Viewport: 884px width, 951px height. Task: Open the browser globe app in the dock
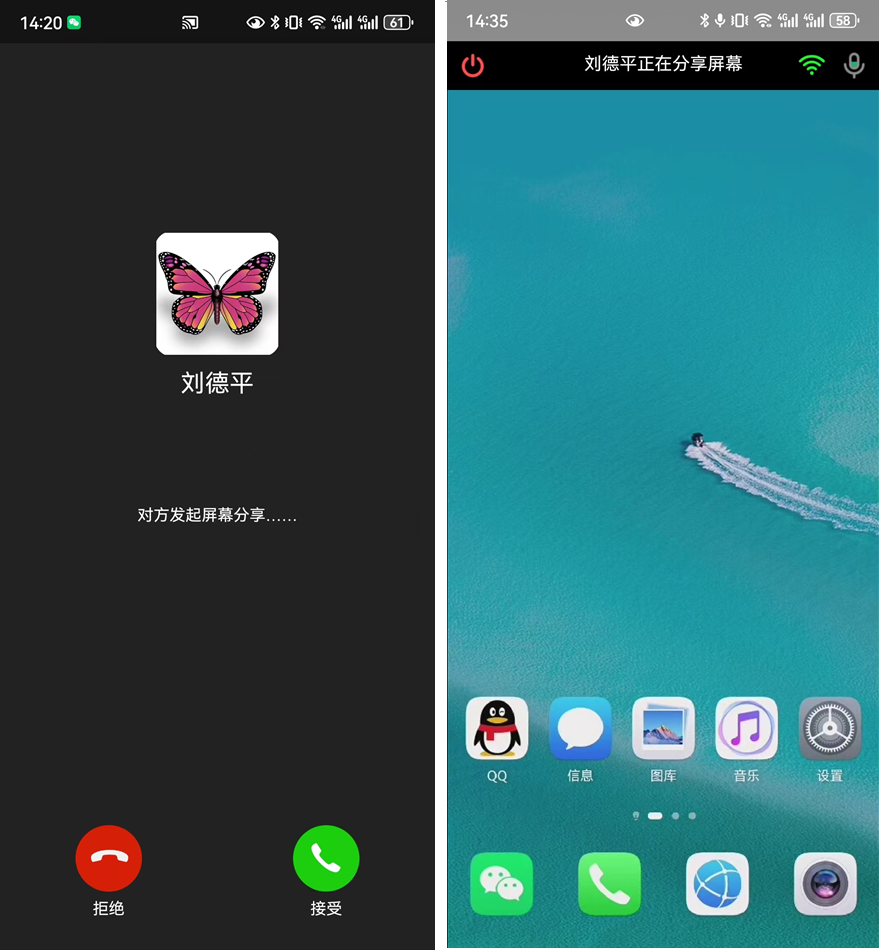click(x=717, y=884)
